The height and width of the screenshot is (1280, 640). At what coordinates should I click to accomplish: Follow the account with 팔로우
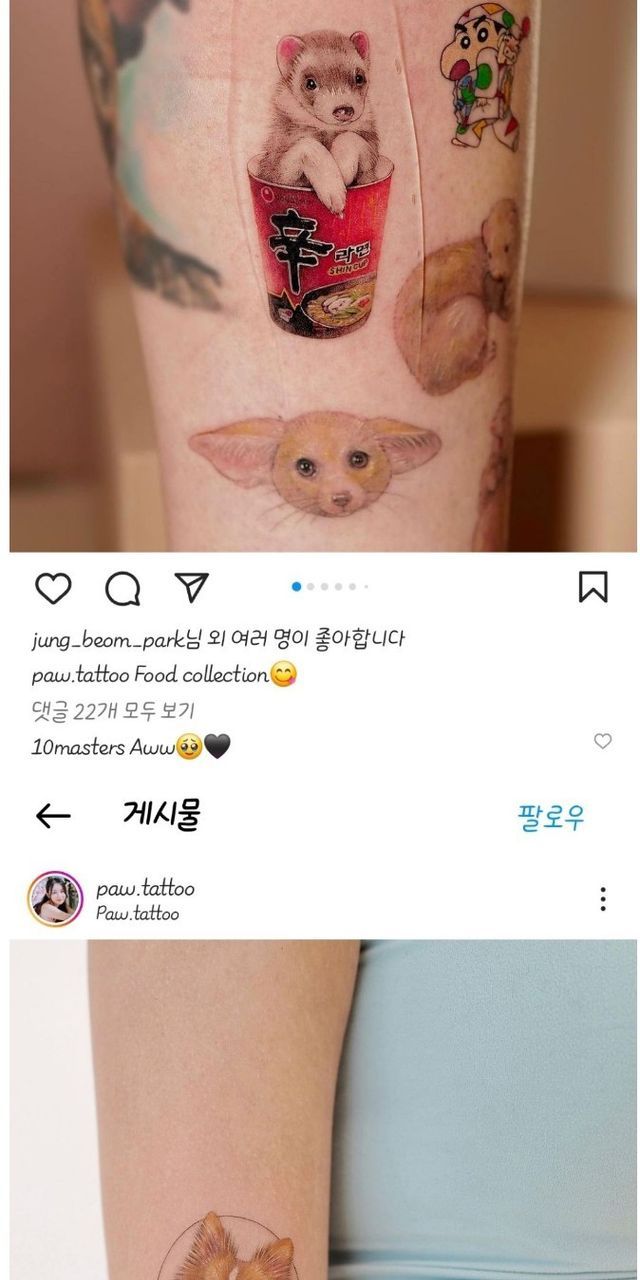(550, 817)
